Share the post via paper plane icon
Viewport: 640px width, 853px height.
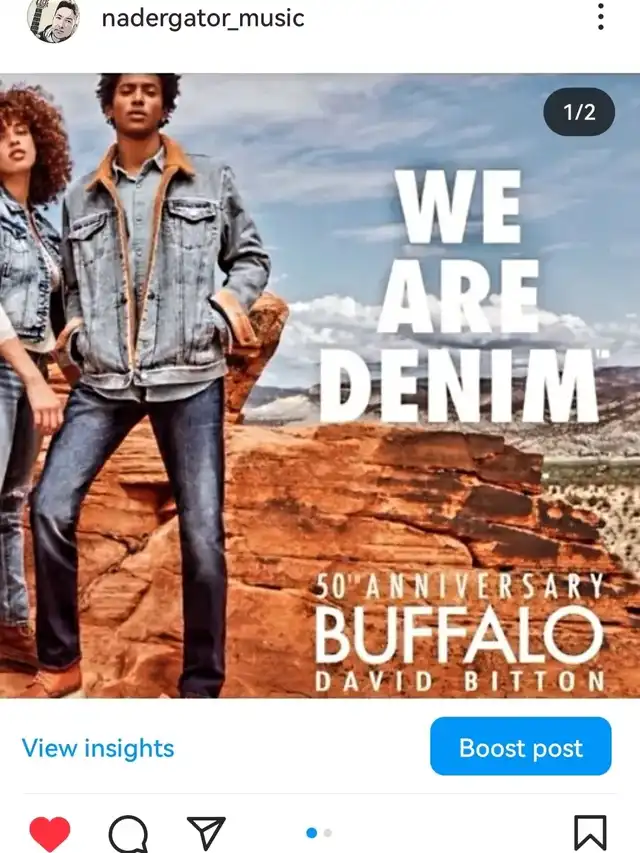point(206,832)
